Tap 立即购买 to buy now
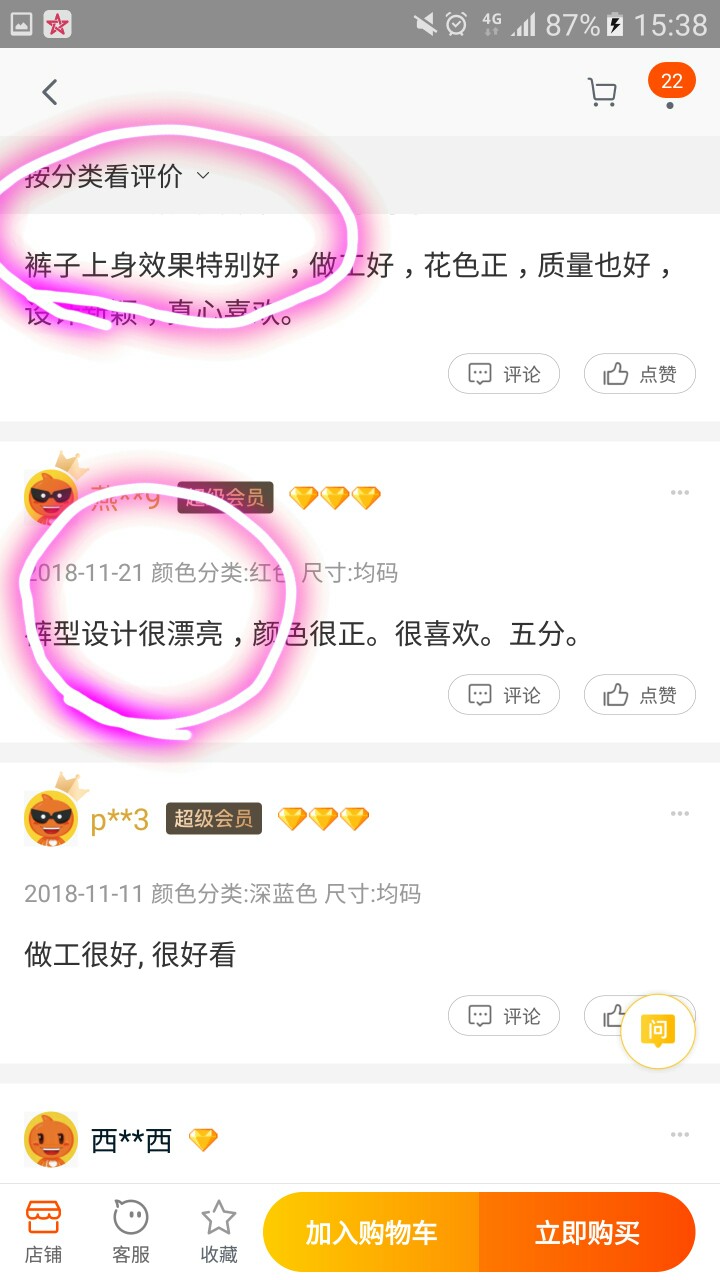720x1280 pixels. 587,1232
